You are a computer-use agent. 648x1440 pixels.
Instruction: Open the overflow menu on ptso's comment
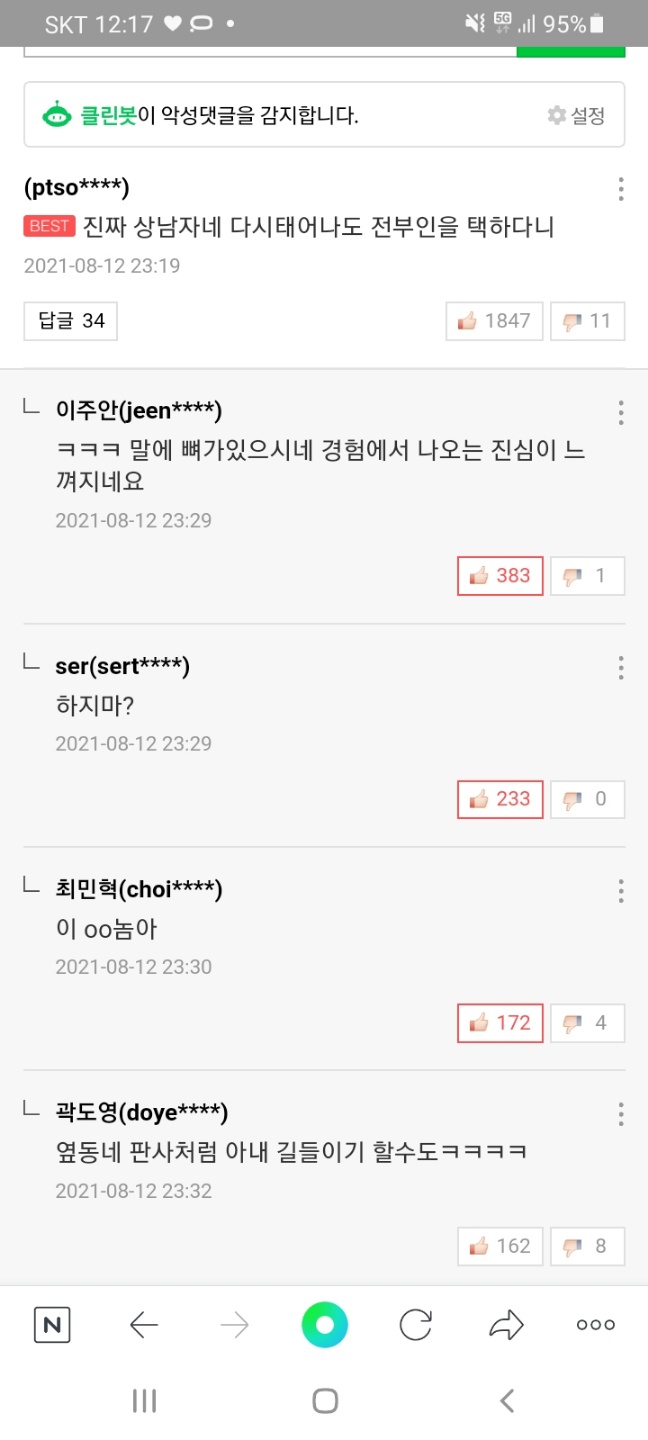click(x=621, y=189)
